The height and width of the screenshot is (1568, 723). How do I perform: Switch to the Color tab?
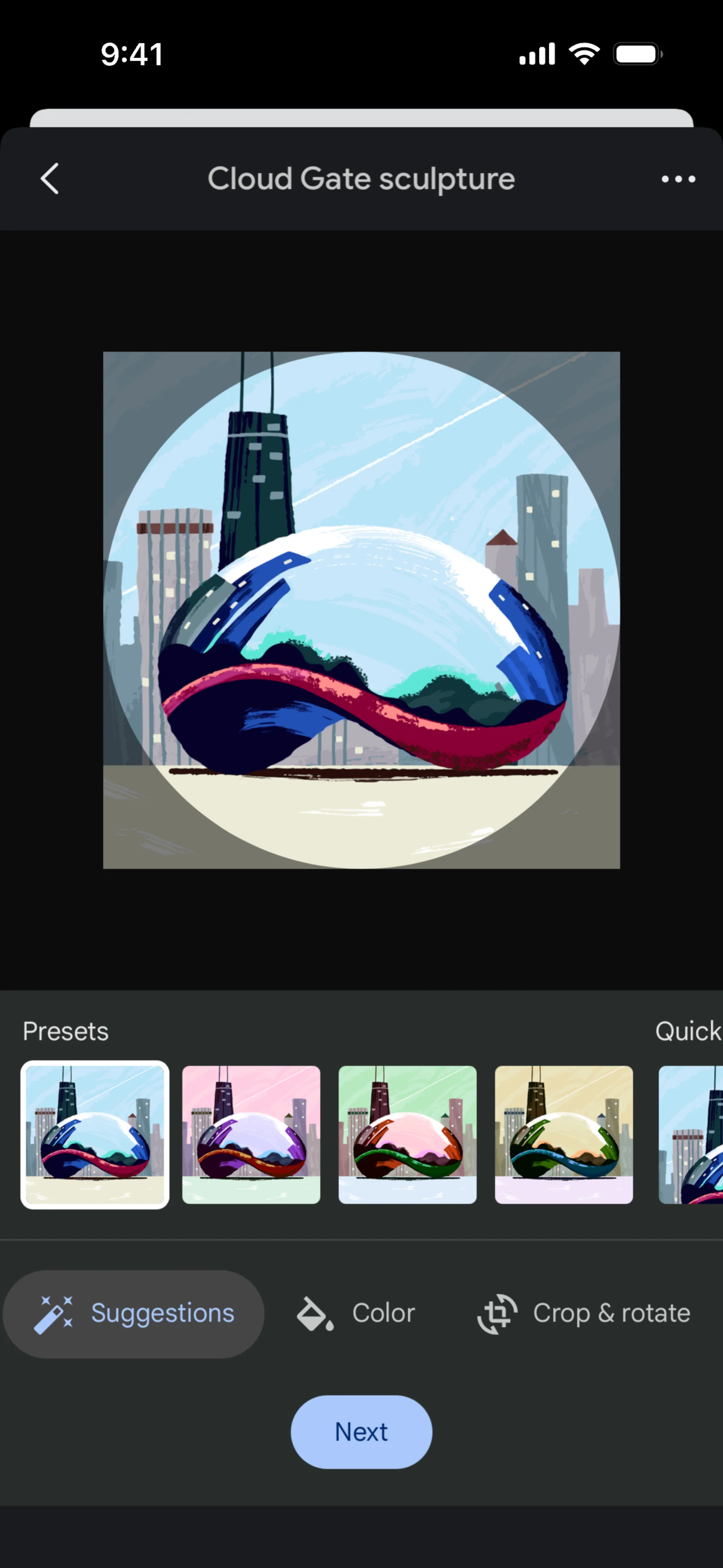coord(355,1314)
